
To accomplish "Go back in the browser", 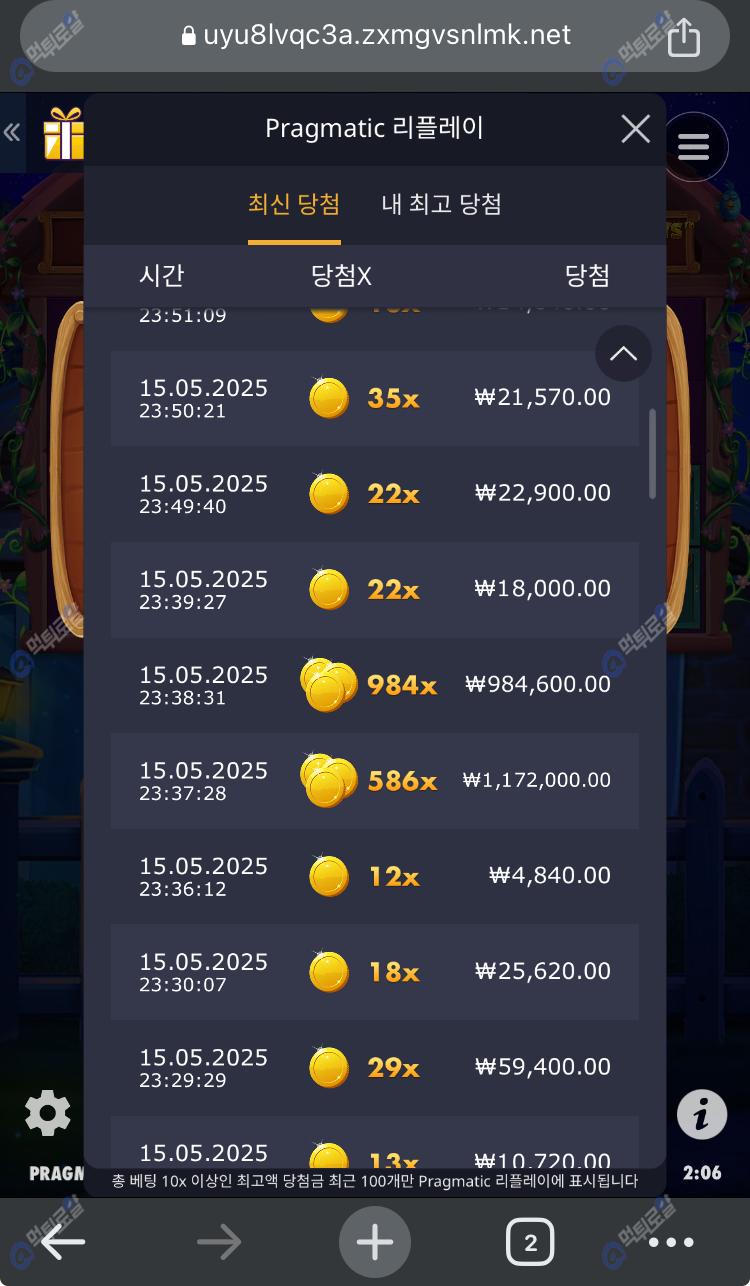I will (63, 1243).
